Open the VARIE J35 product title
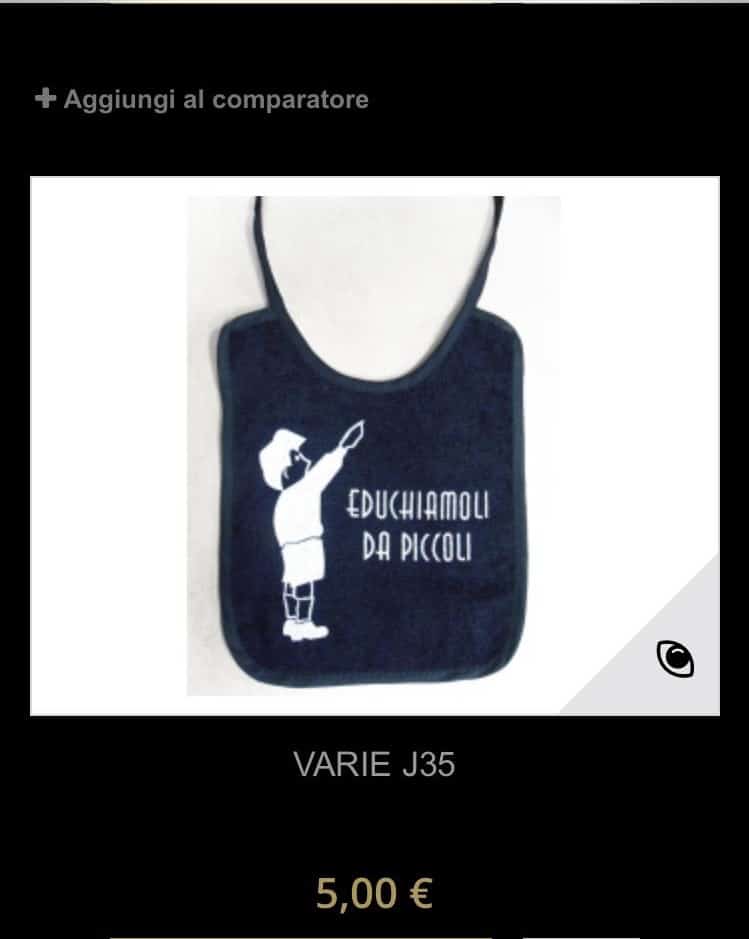 (x=374, y=765)
